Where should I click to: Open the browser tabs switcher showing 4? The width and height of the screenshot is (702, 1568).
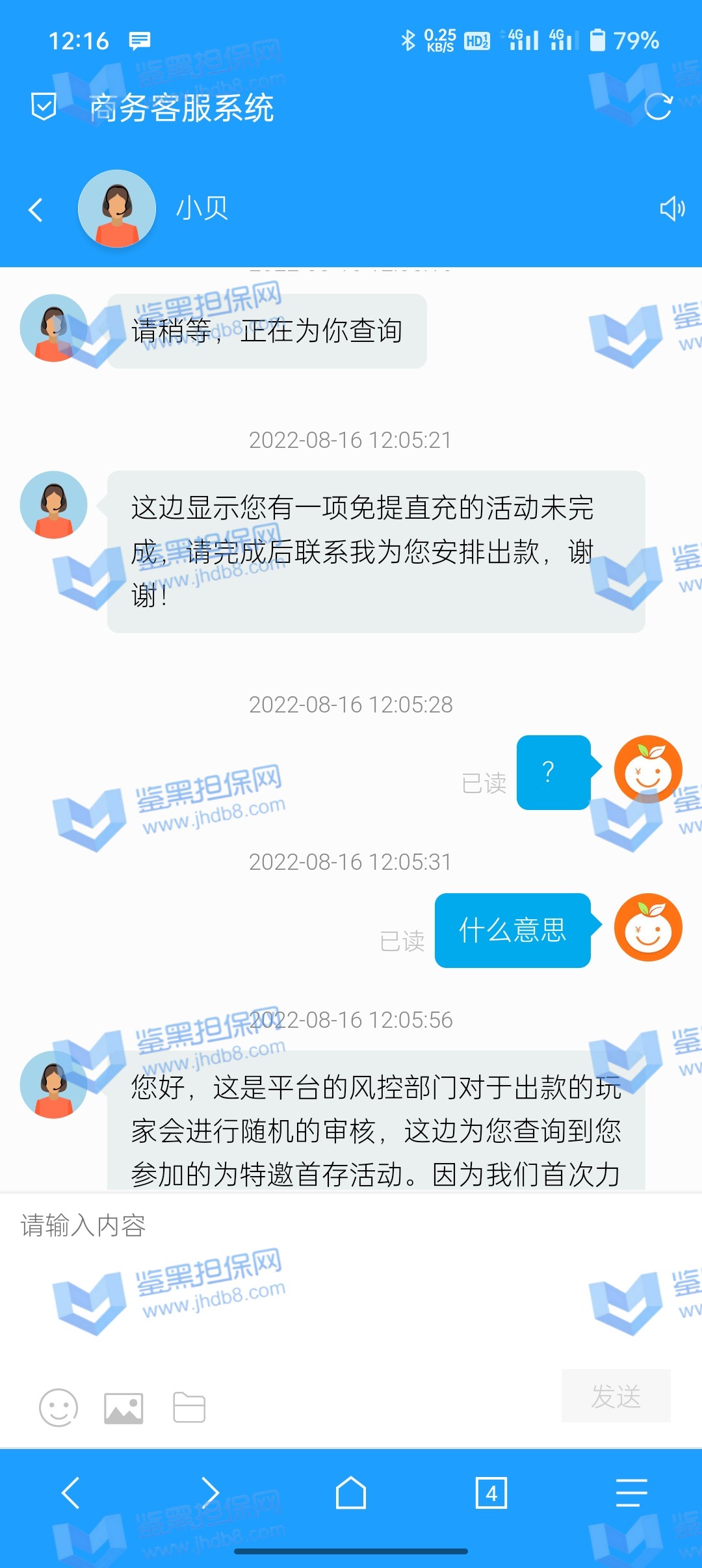[491, 1493]
